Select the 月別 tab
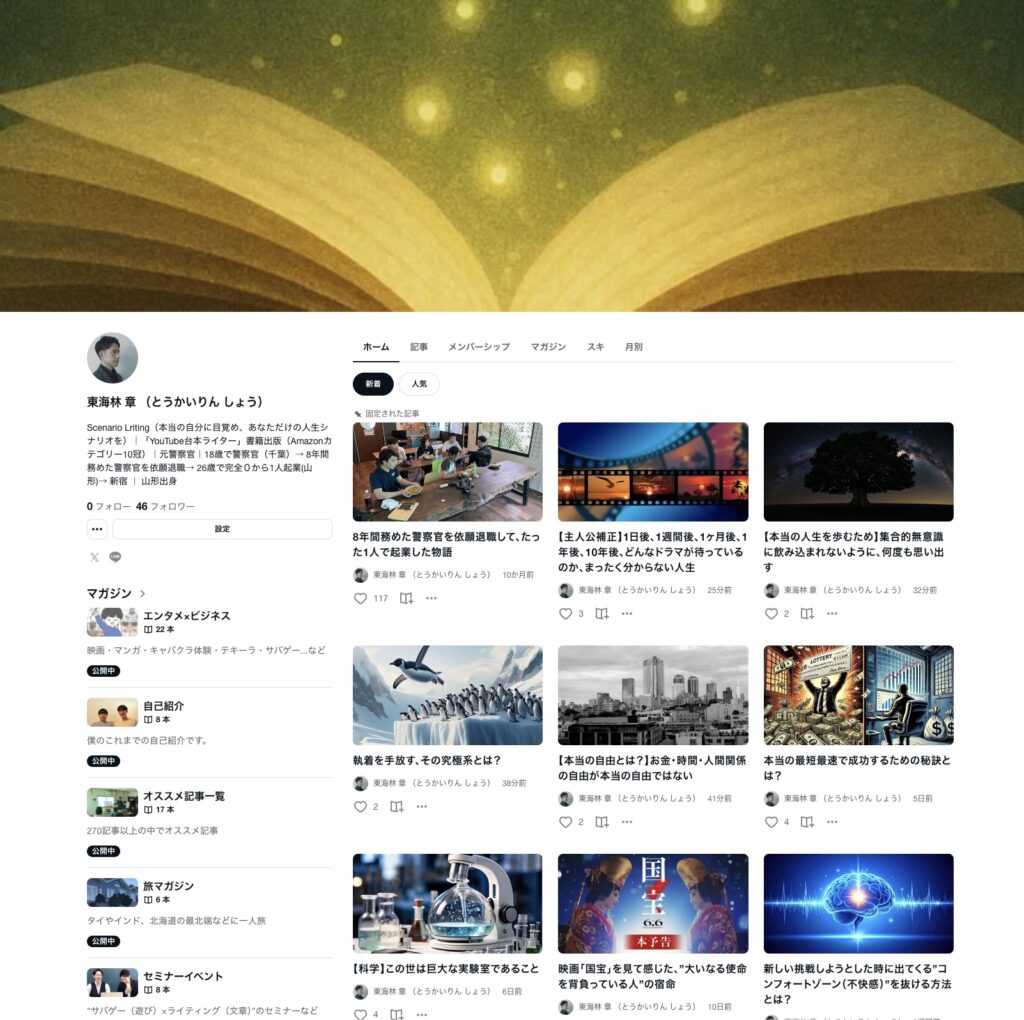Screen dimensions: 1024x1020 tap(634, 347)
